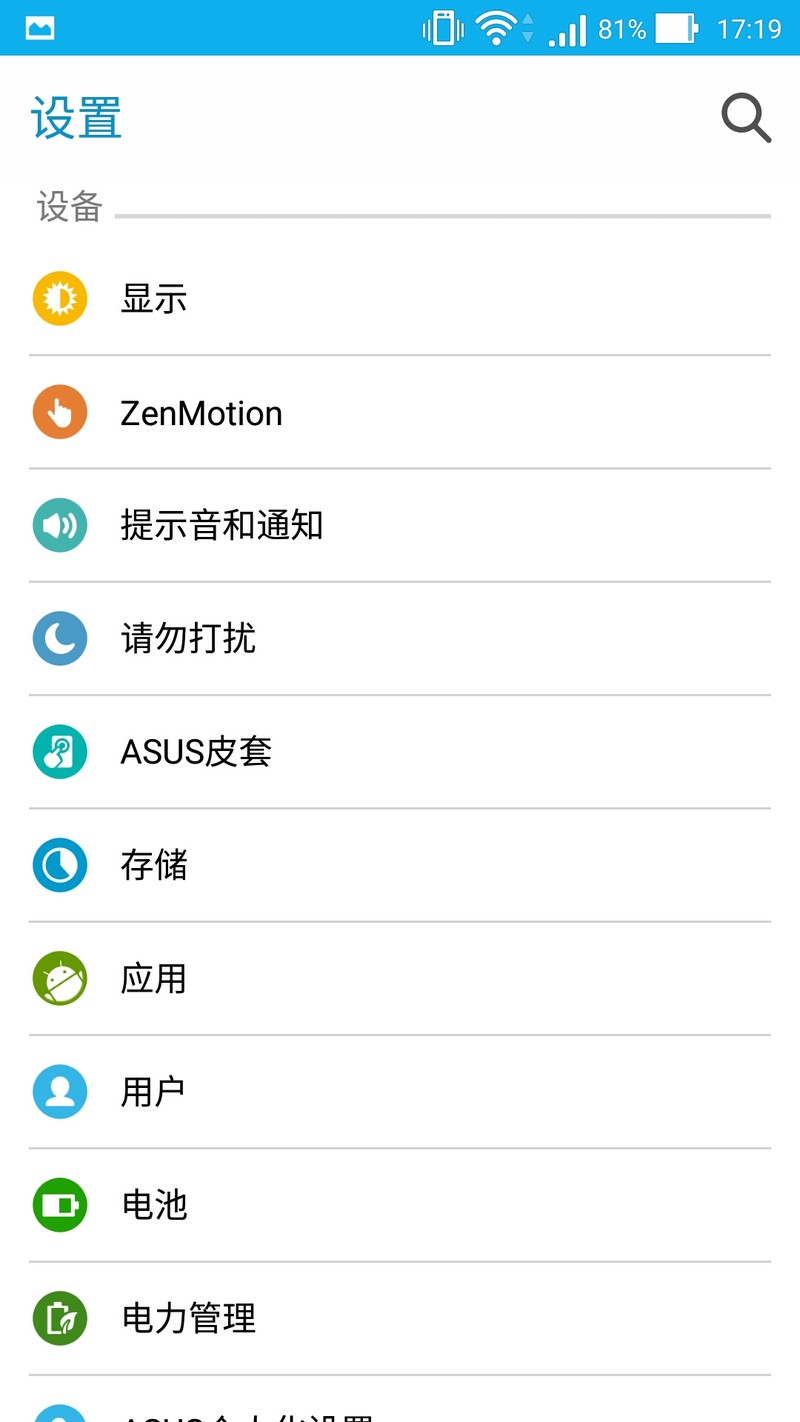800x1422 pixels.
Task: Tap the 电力管理 power management leaf icon
Action: [x=59, y=1318]
